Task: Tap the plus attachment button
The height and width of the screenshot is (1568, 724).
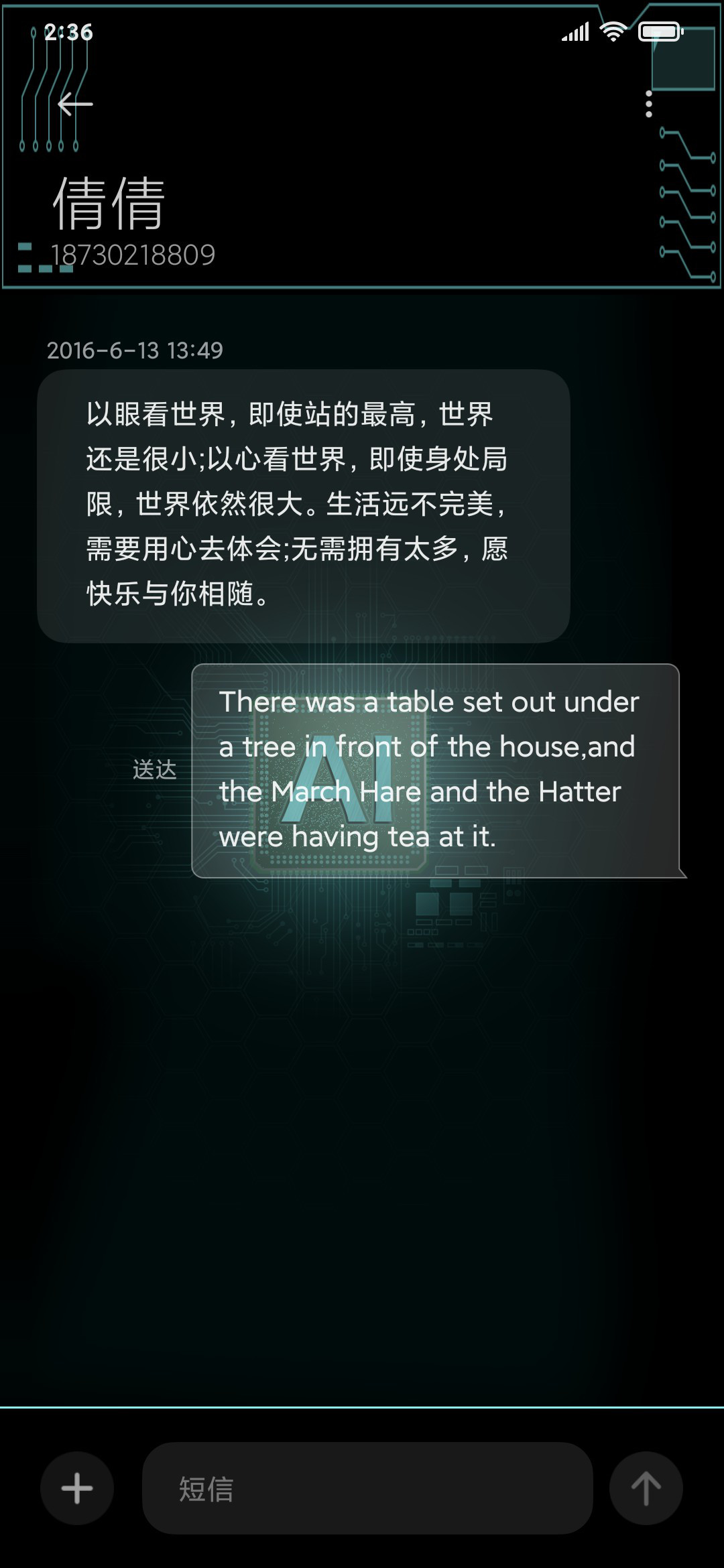Action: click(77, 1488)
